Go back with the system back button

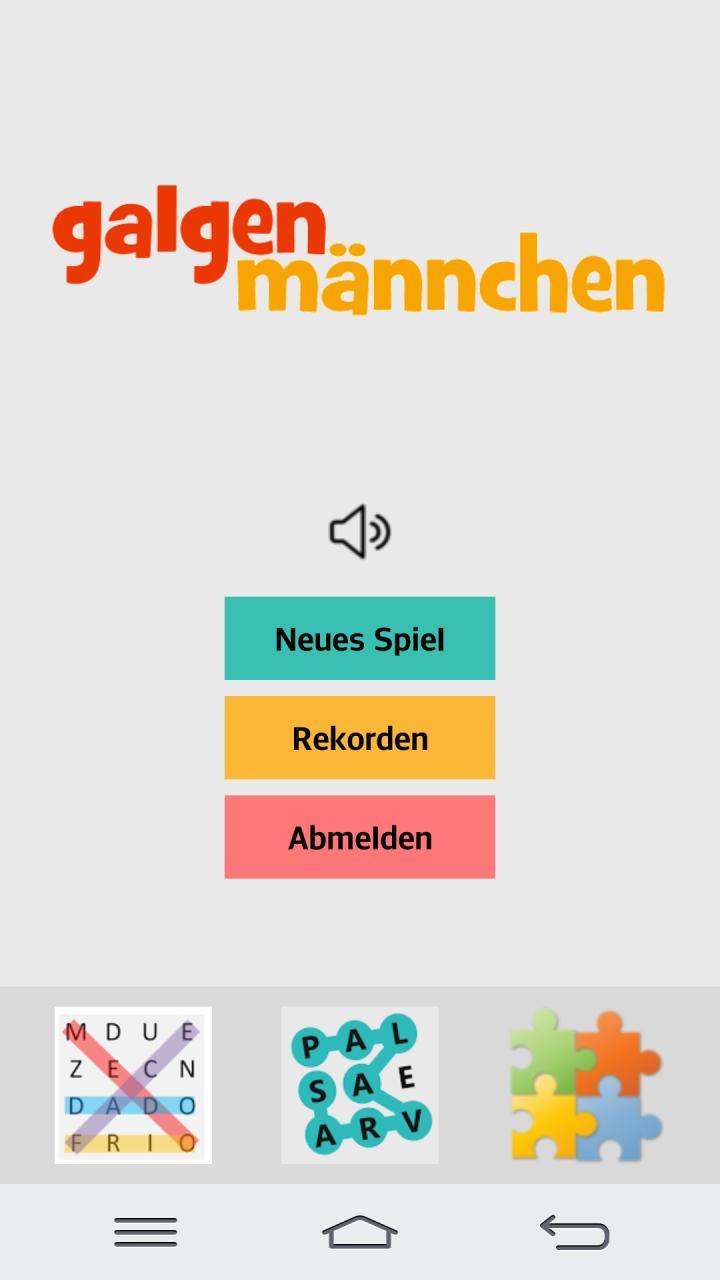(574, 1232)
